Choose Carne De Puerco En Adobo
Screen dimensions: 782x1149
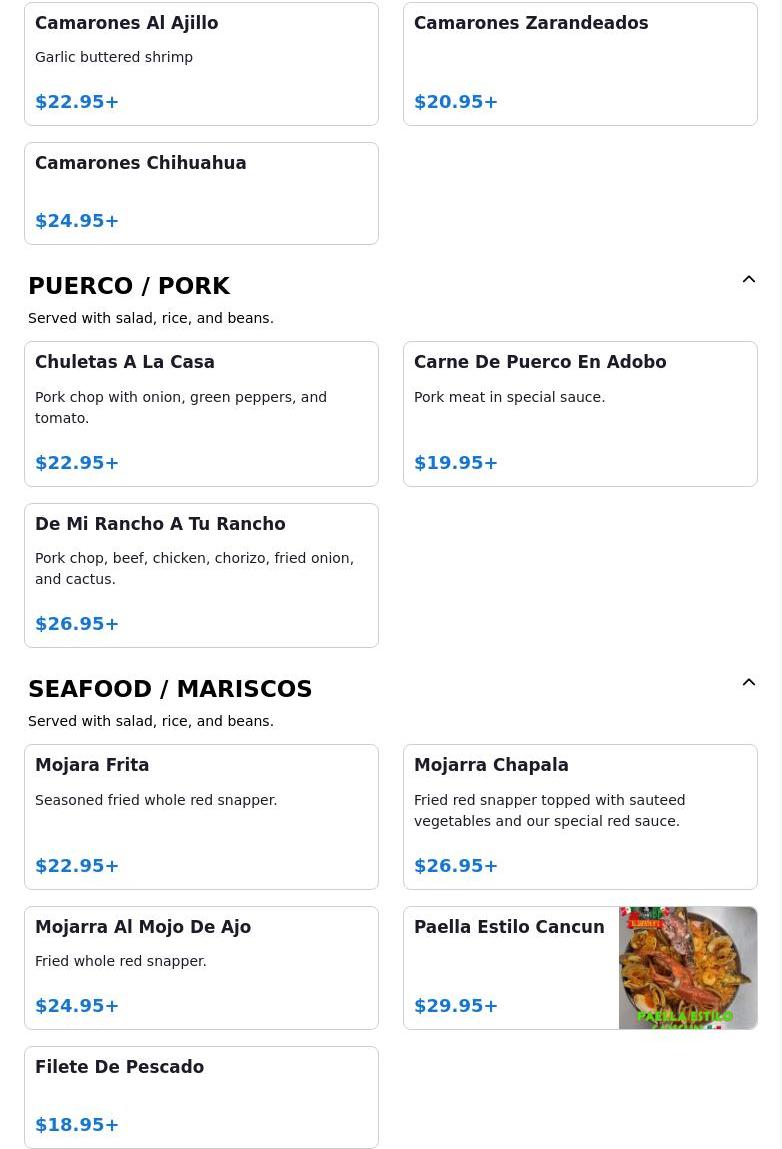click(580, 414)
